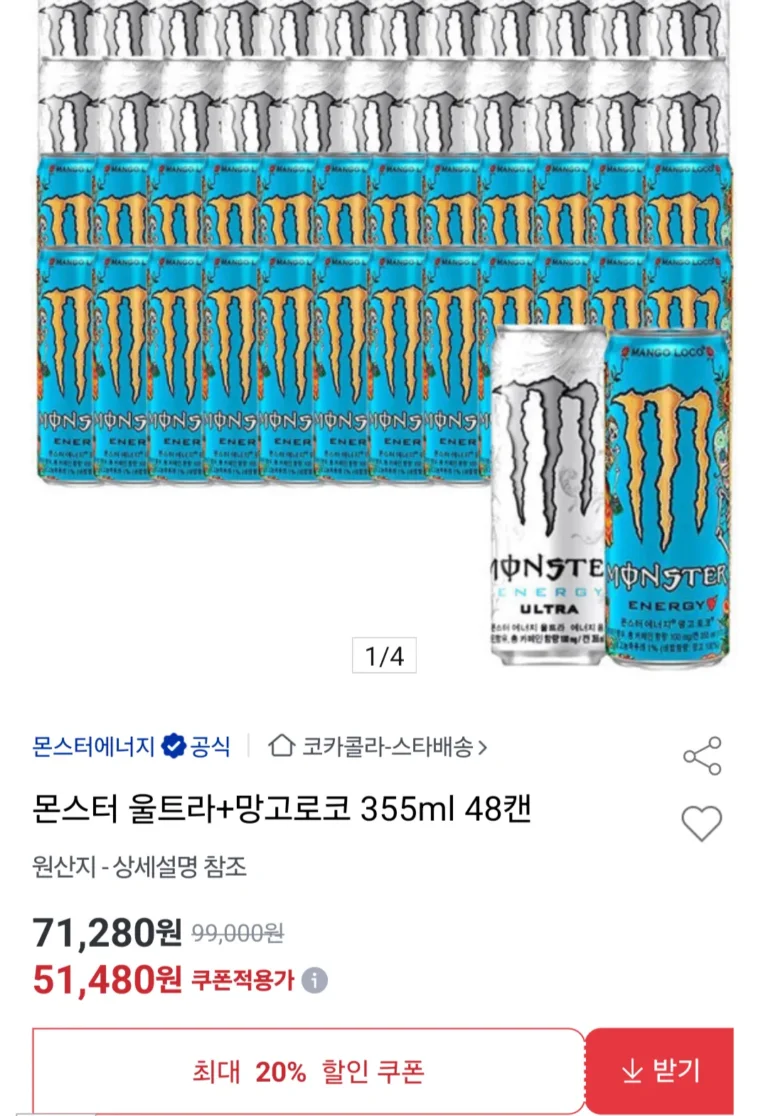Share this Monster product

point(702,756)
